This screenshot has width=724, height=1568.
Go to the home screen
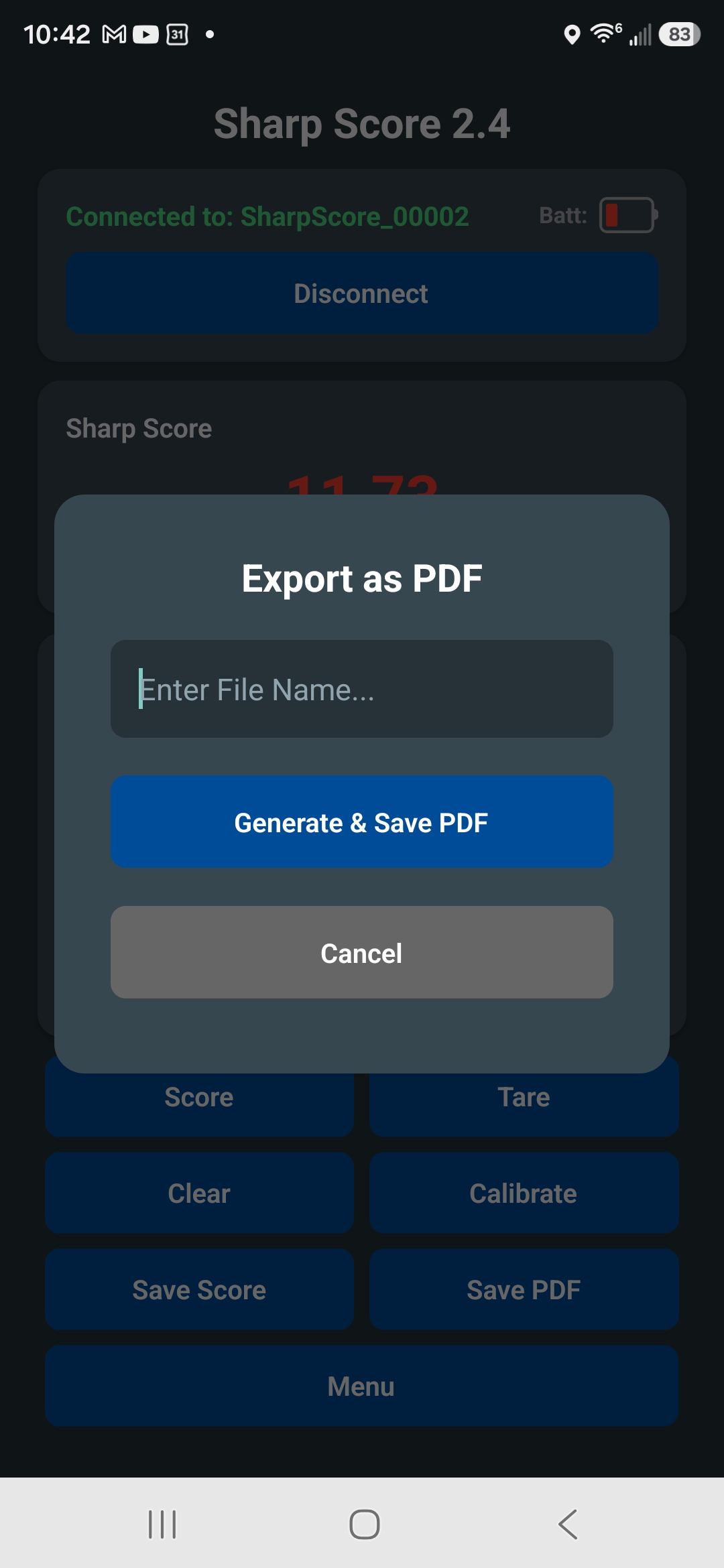(x=364, y=1524)
